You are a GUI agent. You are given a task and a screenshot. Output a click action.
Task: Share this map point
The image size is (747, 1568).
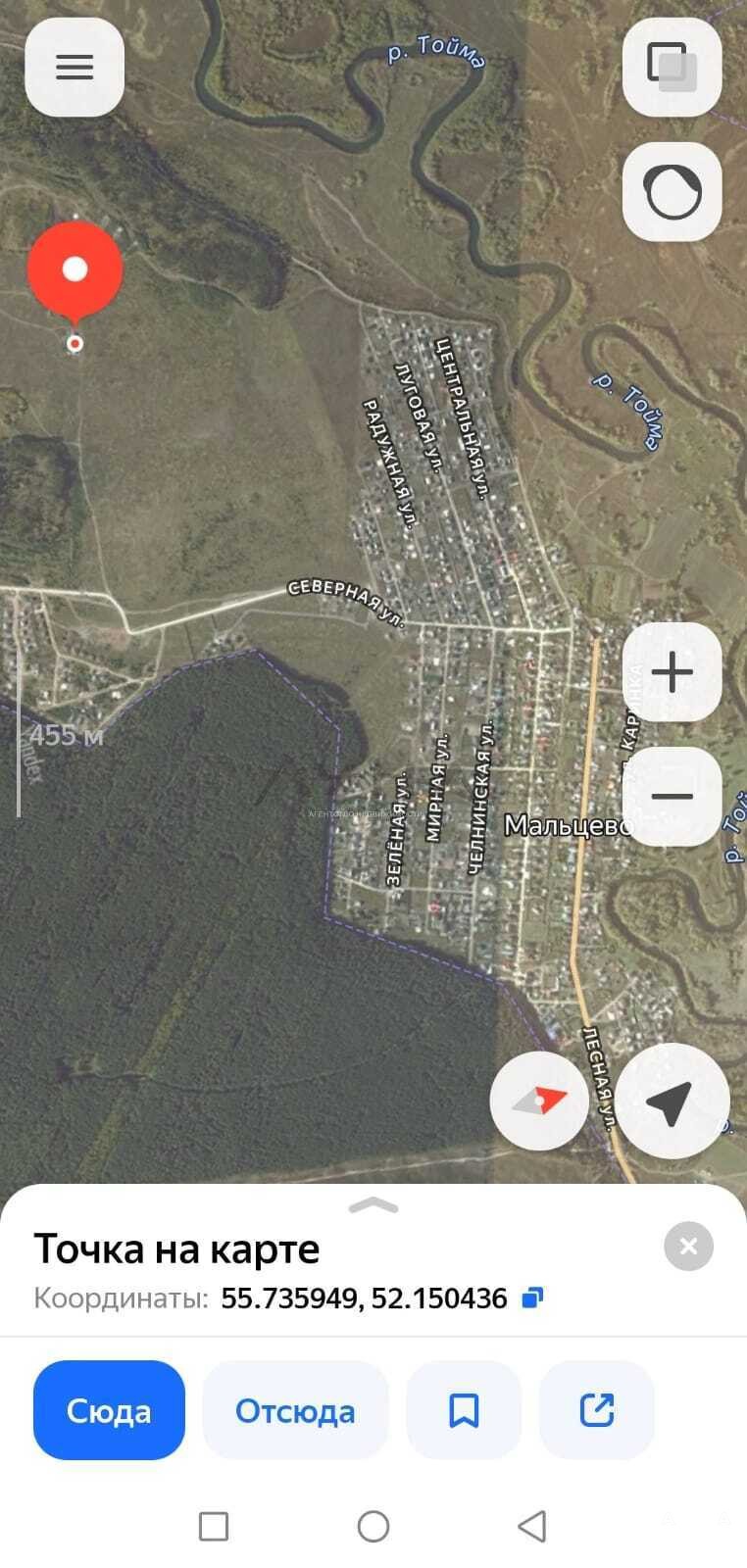(597, 1410)
